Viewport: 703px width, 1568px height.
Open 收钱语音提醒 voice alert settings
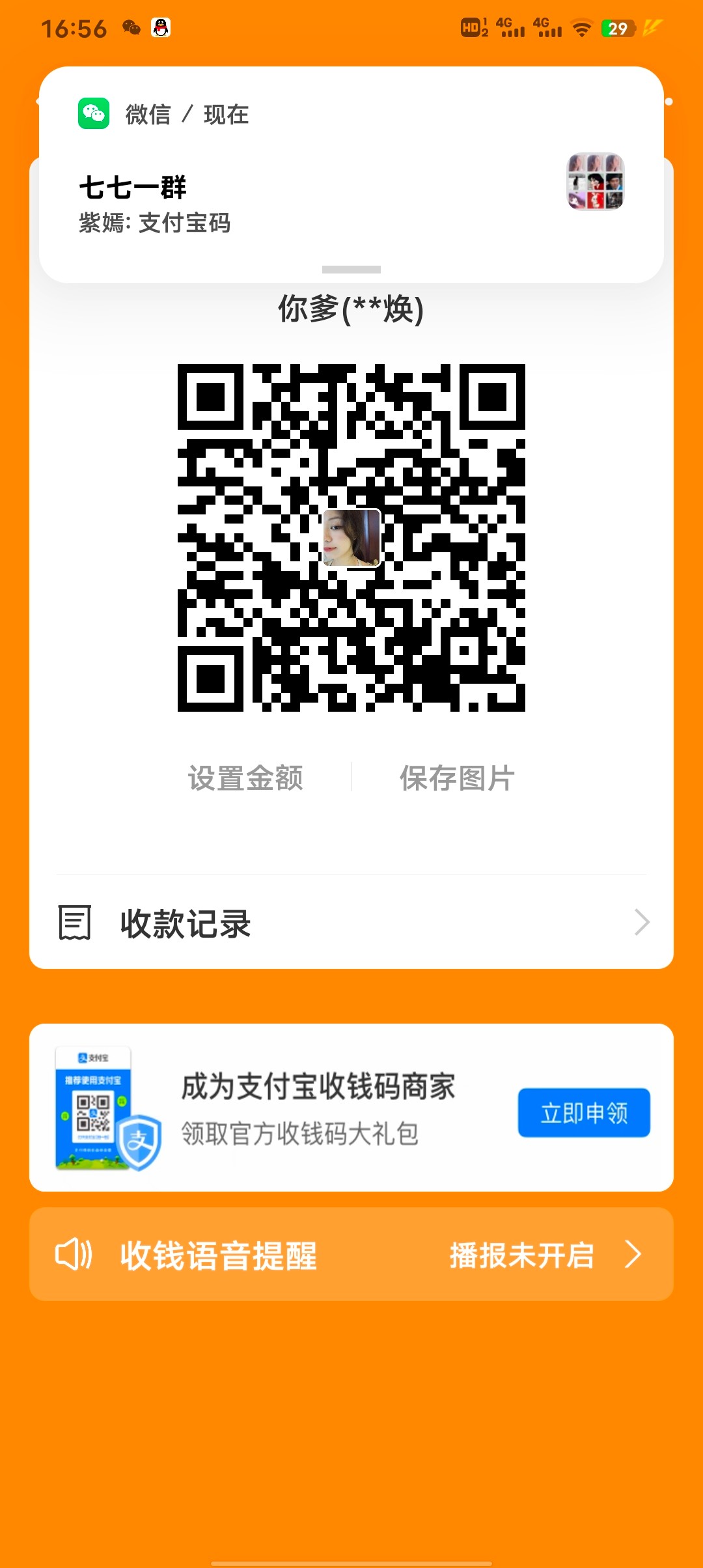pyautogui.click(x=351, y=1255)
